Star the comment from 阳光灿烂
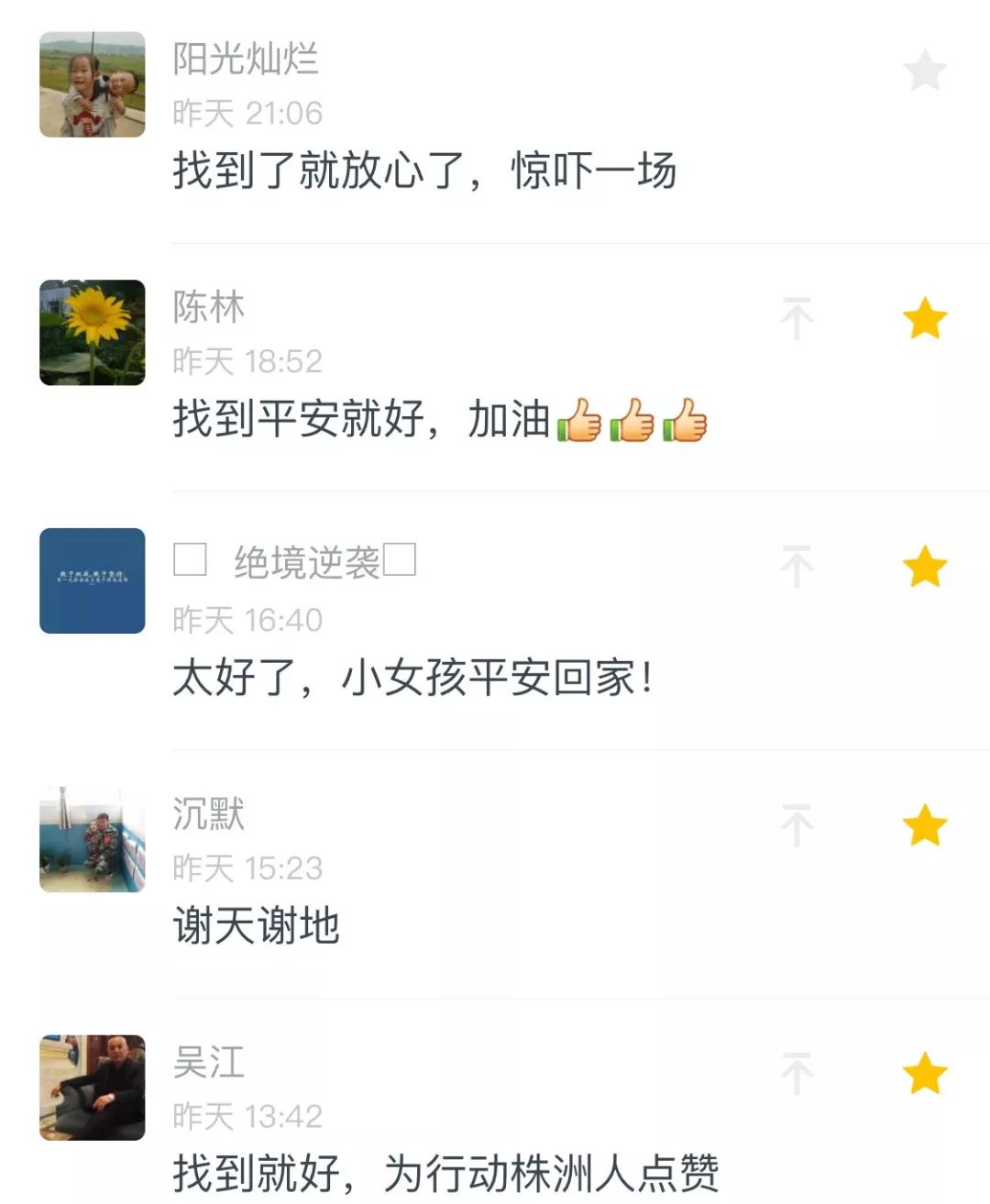Screen dimensions: 990x1204 click(924, 71)
